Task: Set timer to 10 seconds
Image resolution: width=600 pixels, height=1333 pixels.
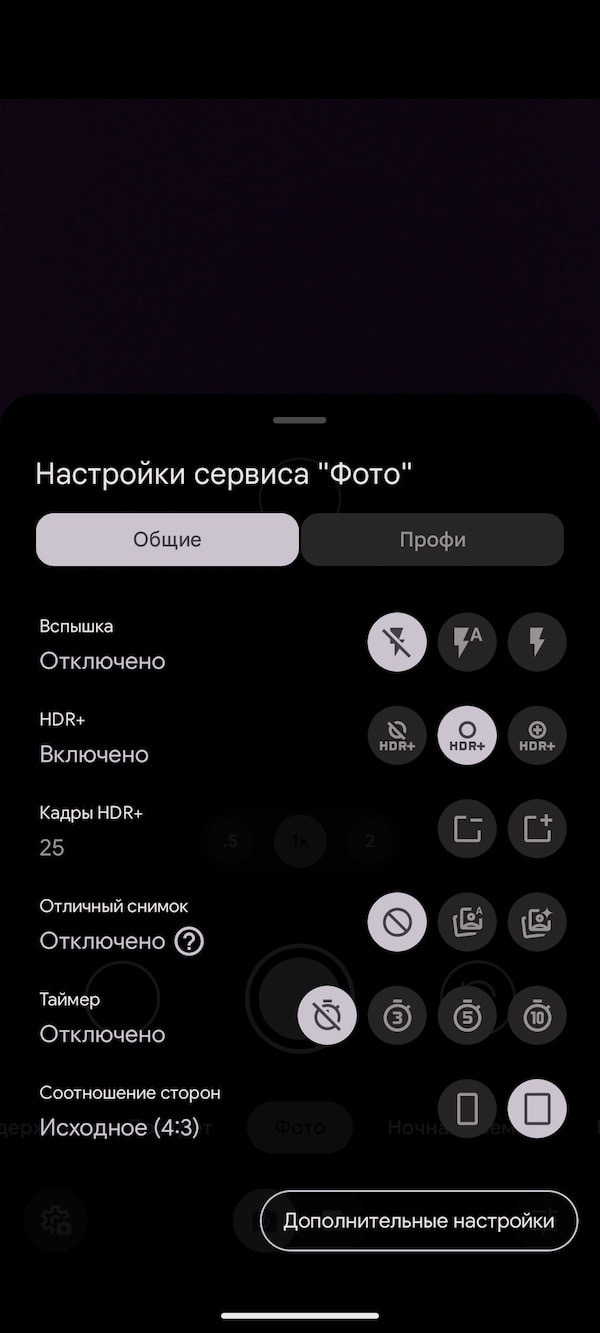Action: pos(537,1015)
